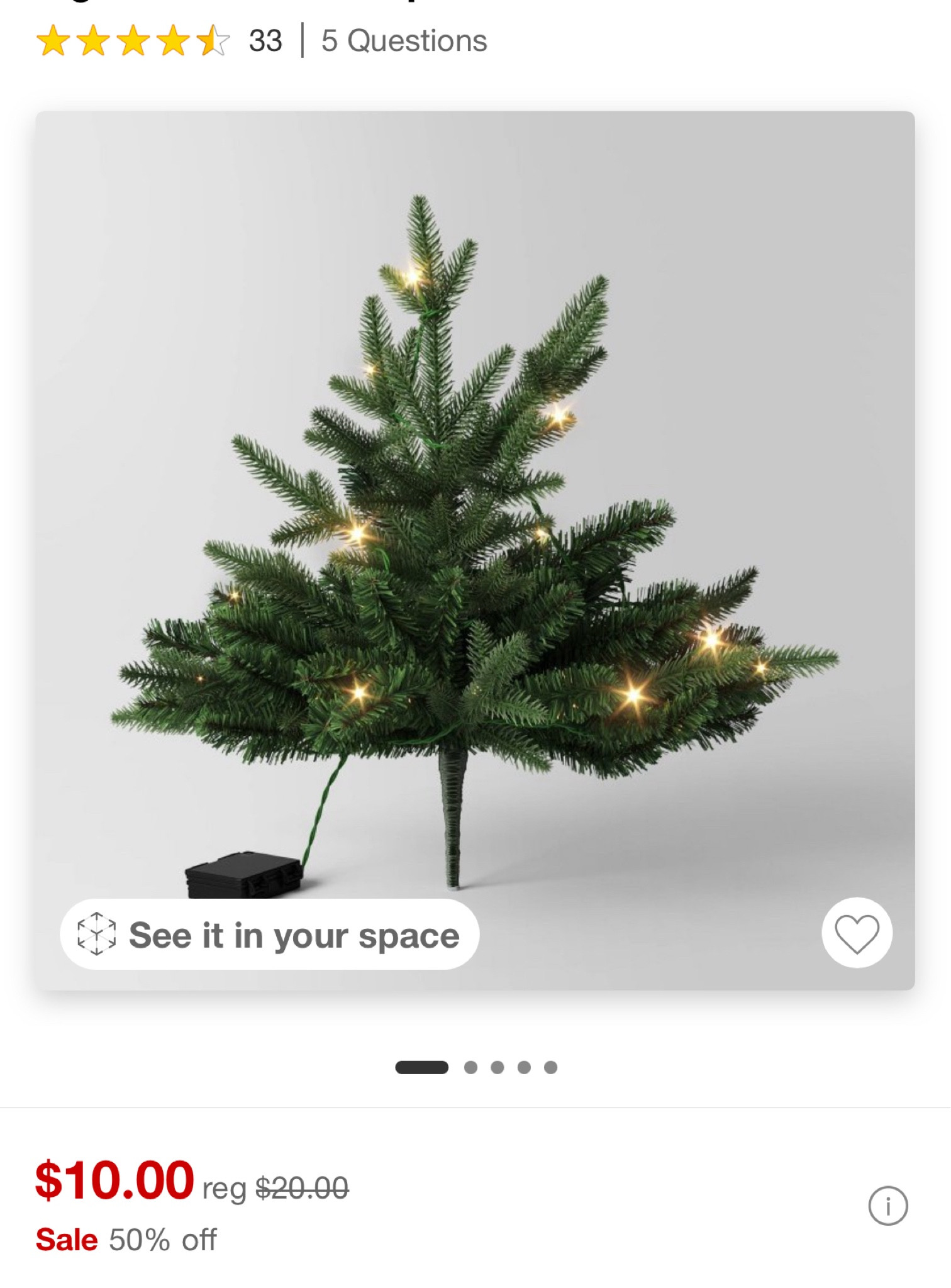This screenshot has width=951, height=1288.
Task: Tap See it in your space button
Action: pyautogui.click(x=269, y=935)
